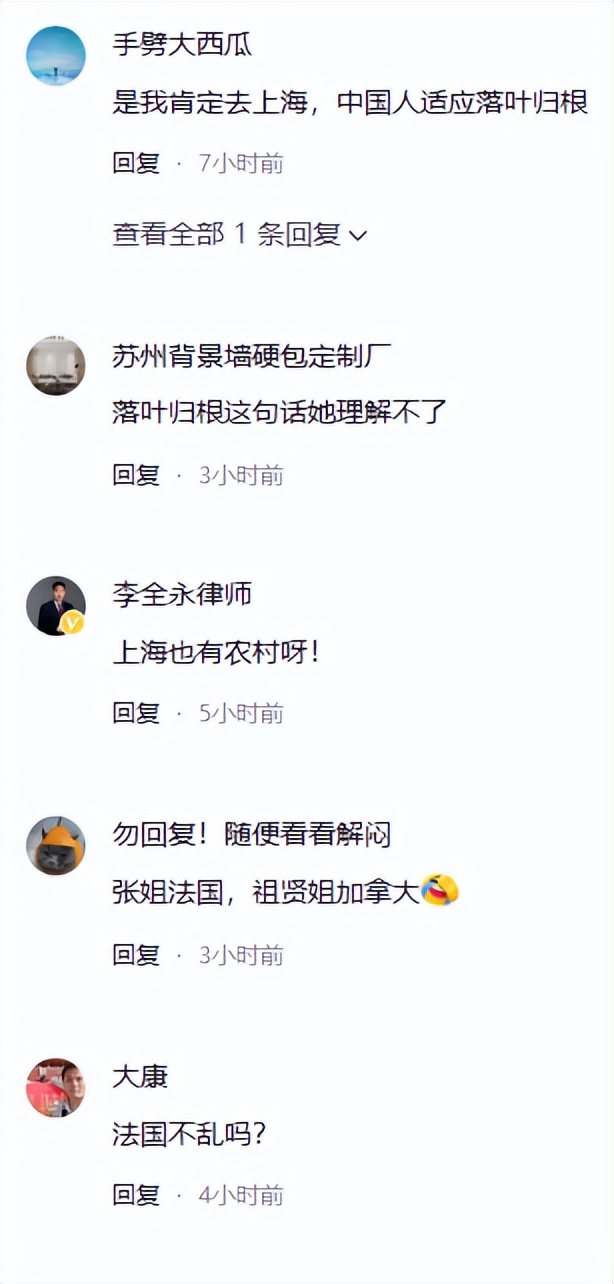Open 手劈大西瓜's profile avatar
Screen dimensions: 614x1284
[x=56, y=55]
